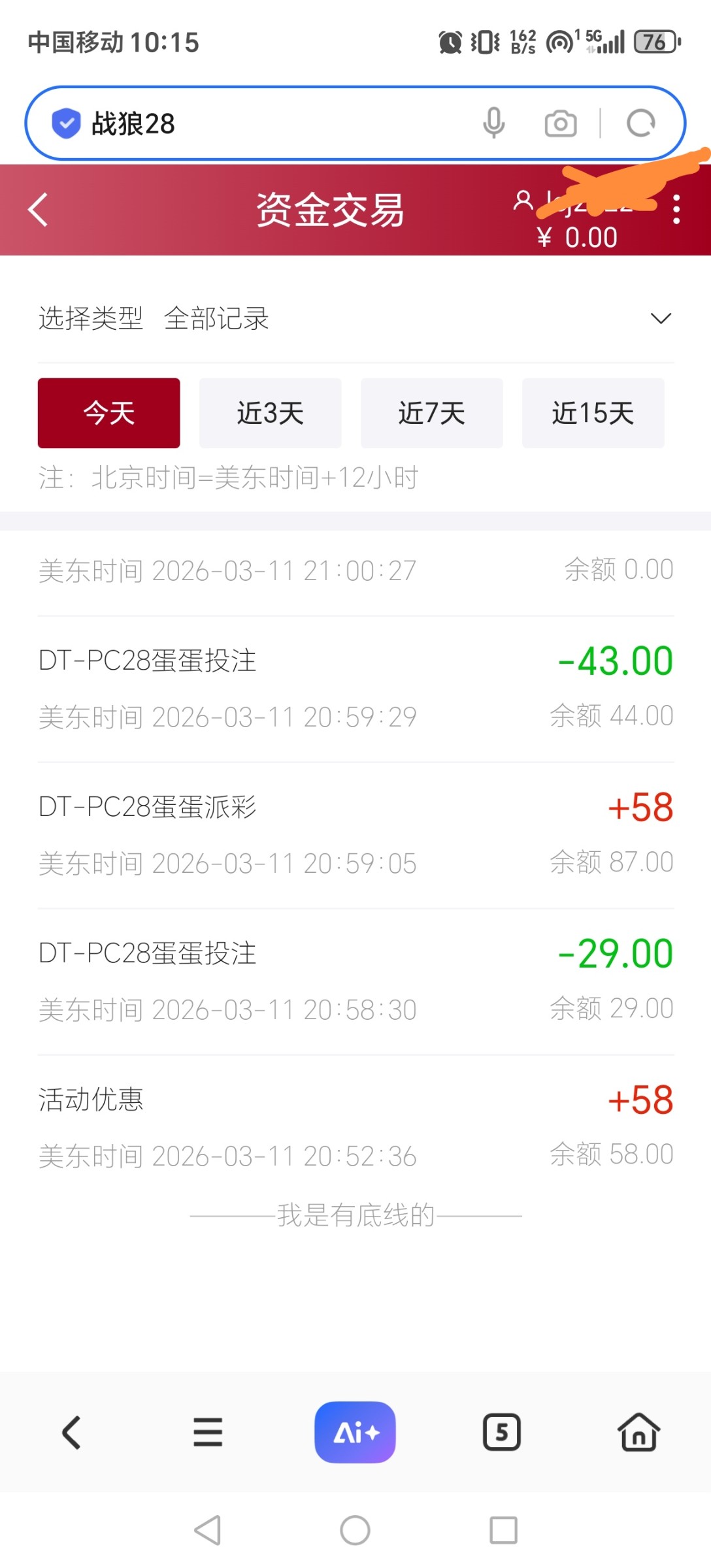Filter by 近15天
711x1568 pixels.
593,413
